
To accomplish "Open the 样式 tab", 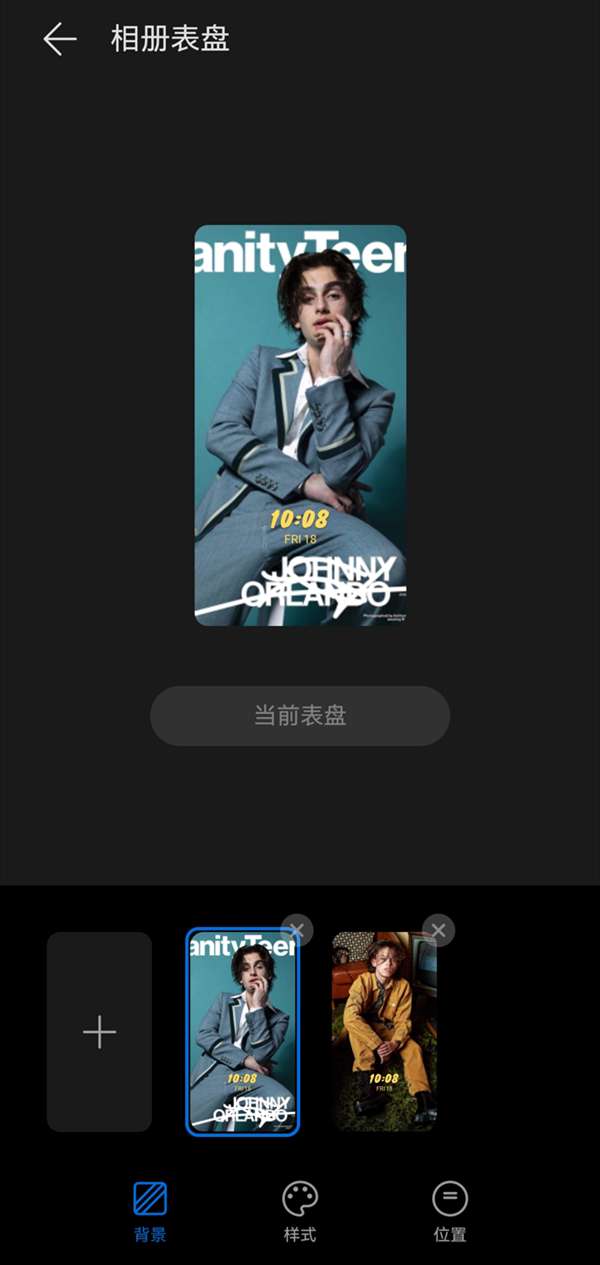I will click(300, 1210).
